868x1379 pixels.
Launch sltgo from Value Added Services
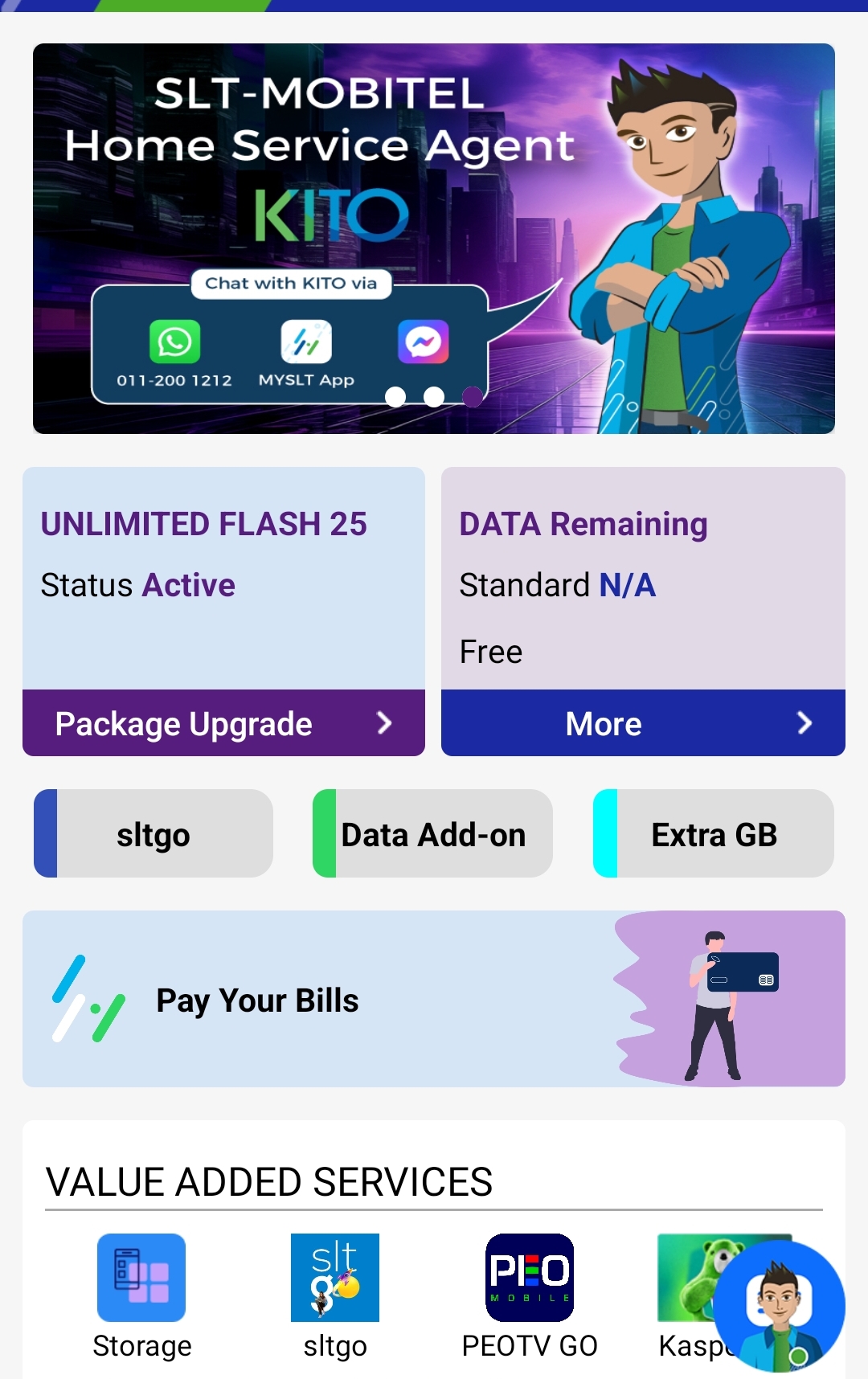[x=335, y=1296]
